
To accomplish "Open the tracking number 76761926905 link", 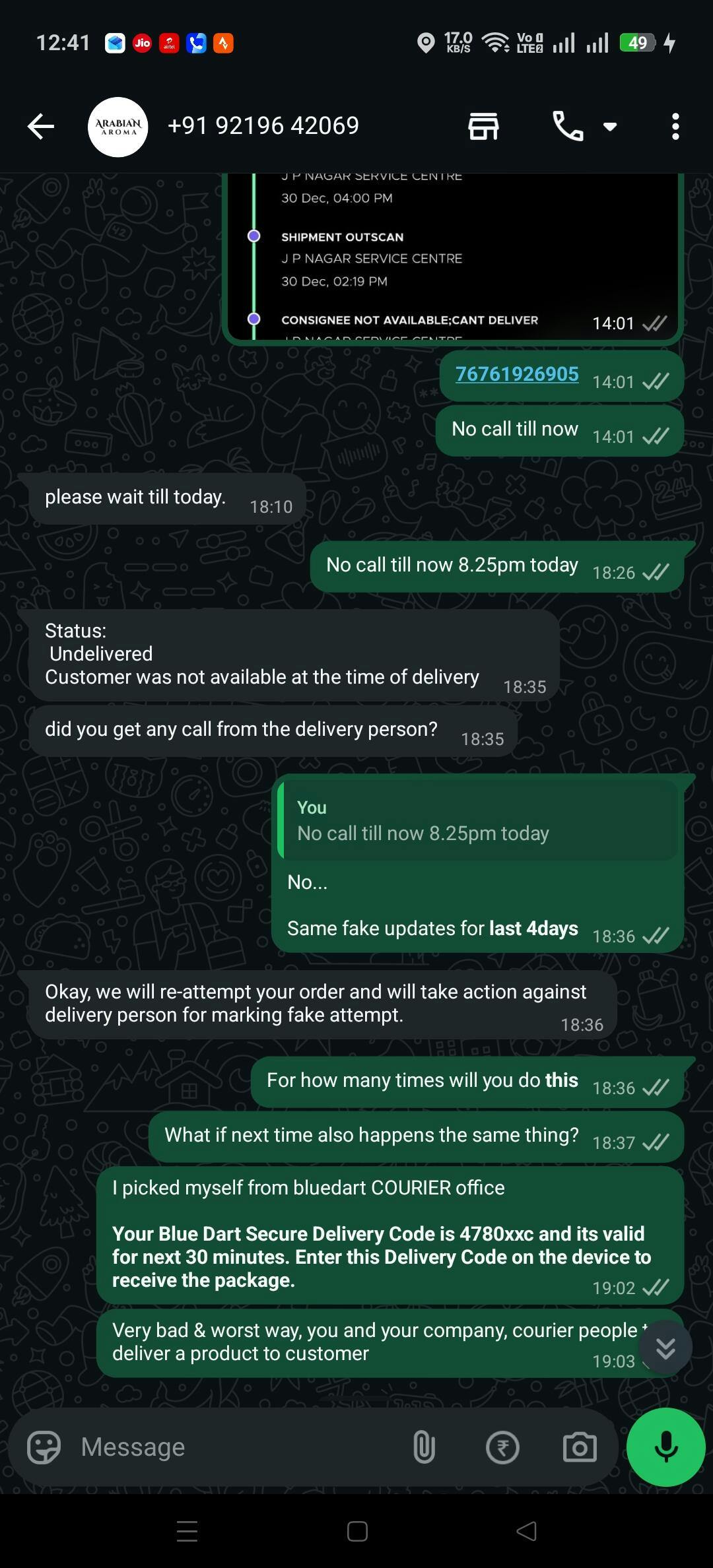I will coord(517,374).
